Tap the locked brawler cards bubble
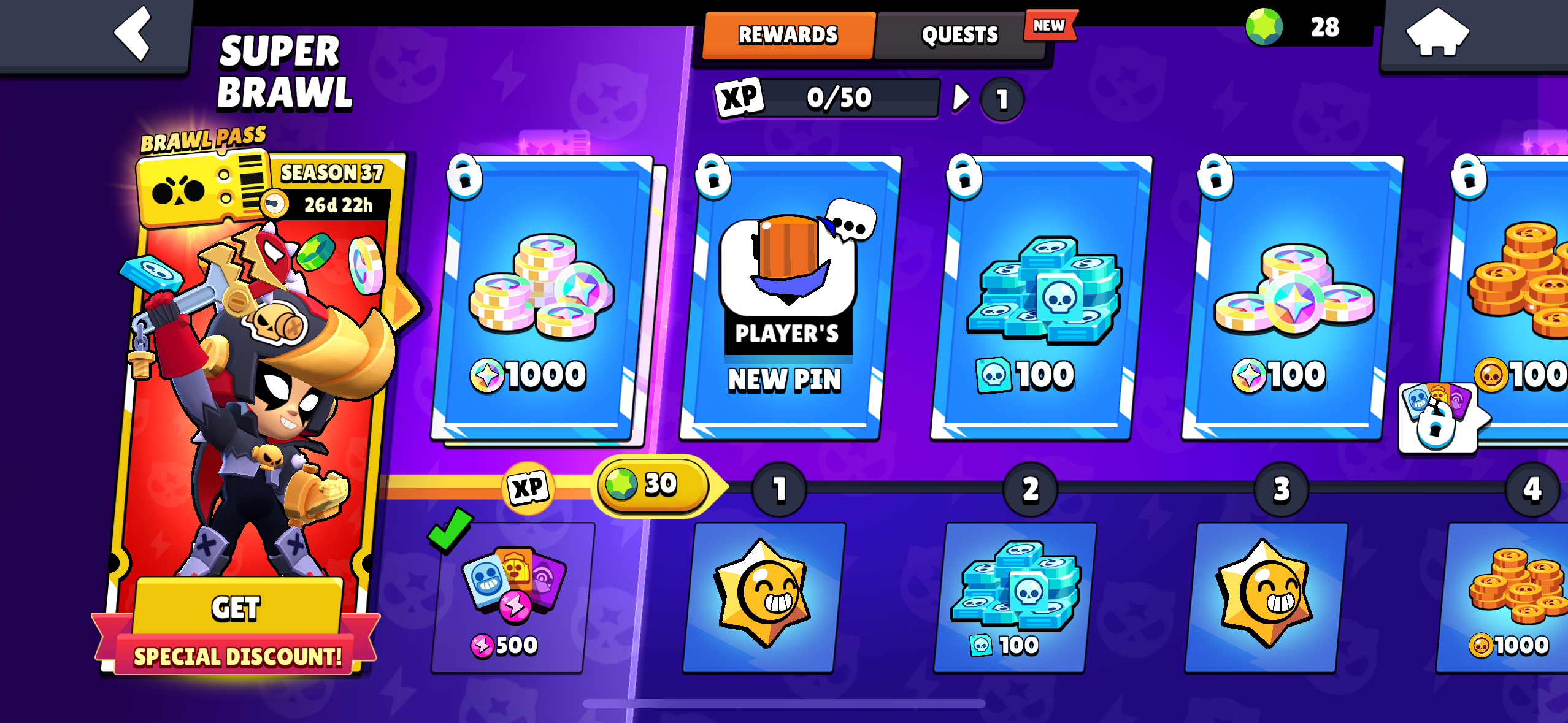Screen dimensions: 1568x723 [1437, 417]
